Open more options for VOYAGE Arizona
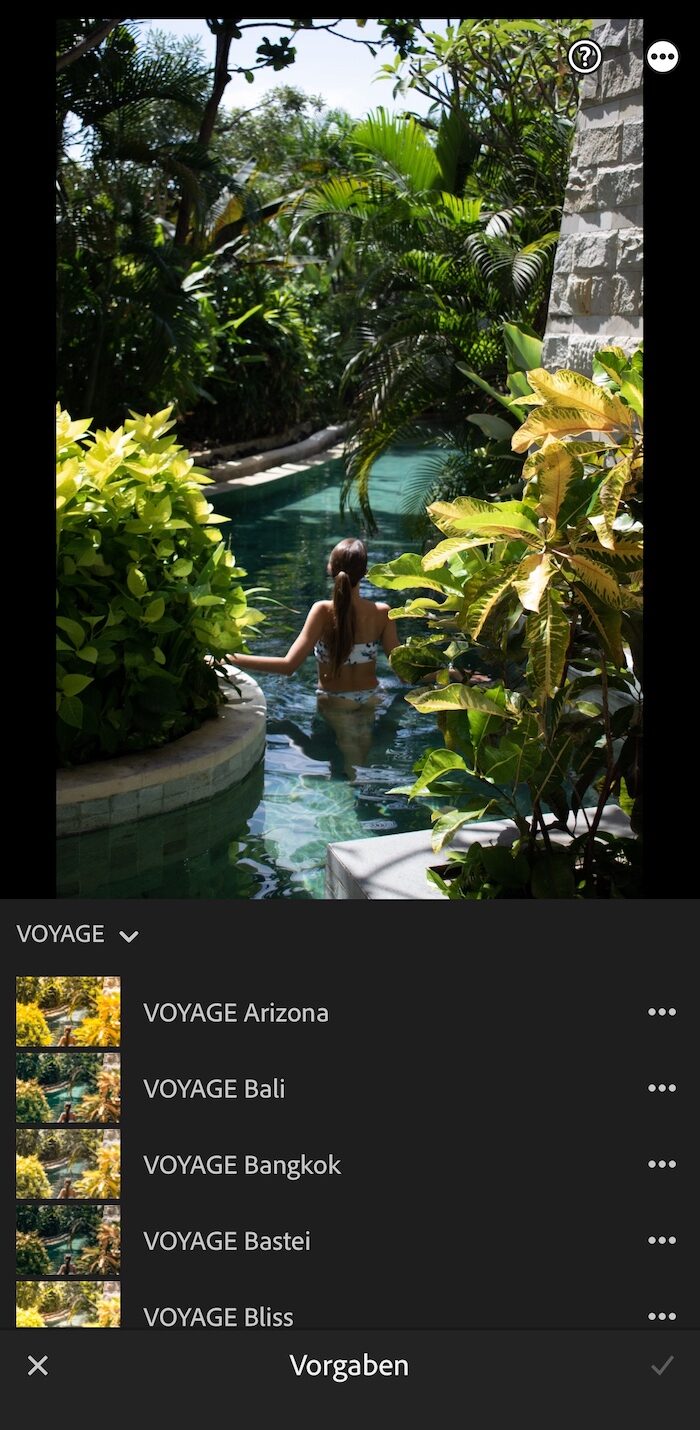The height and width of the screenshot is (1430, 700). (661, 1012)
